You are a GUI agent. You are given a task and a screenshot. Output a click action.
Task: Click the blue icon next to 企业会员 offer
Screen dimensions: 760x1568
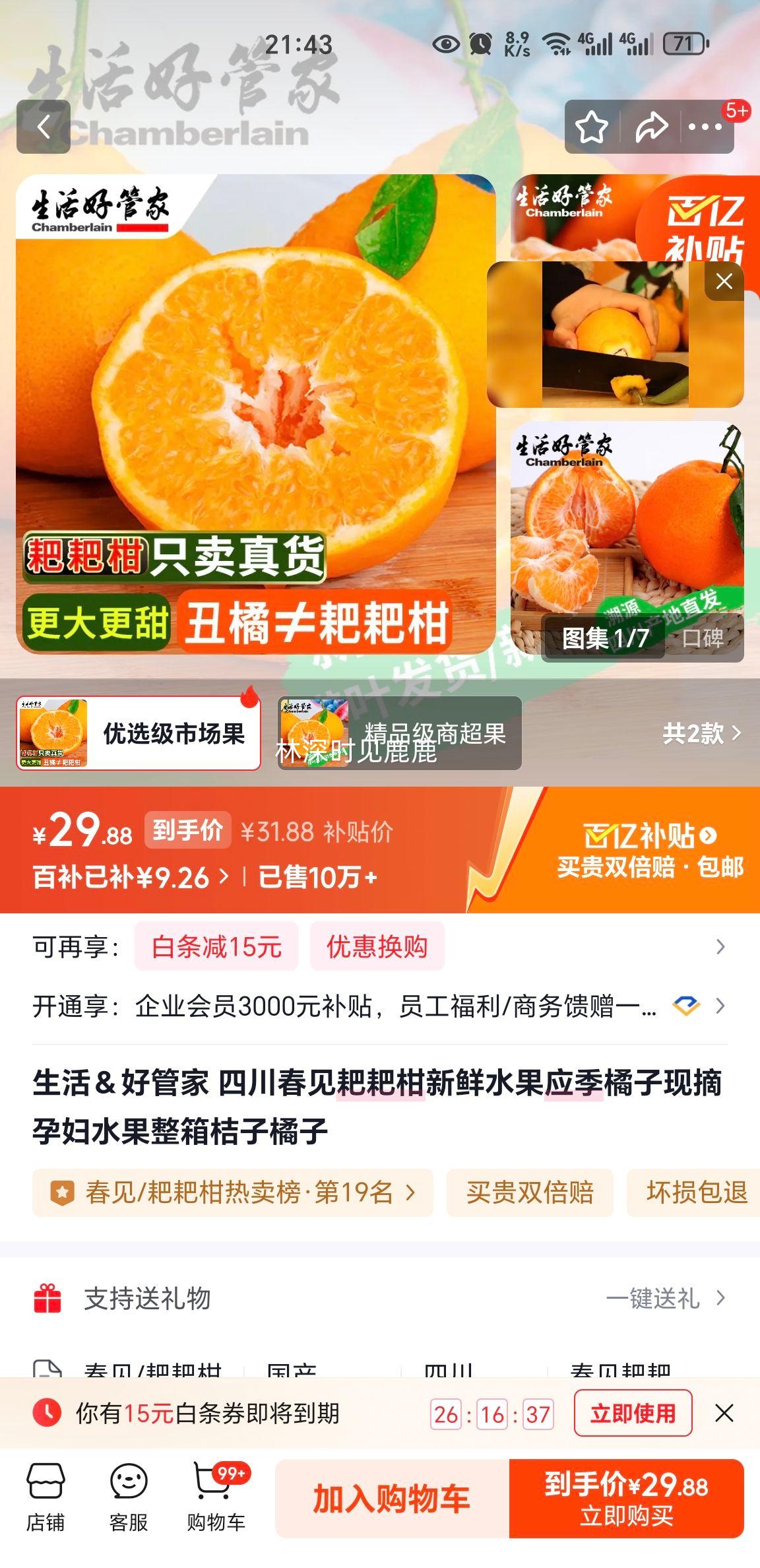(x=685, y=1006)
